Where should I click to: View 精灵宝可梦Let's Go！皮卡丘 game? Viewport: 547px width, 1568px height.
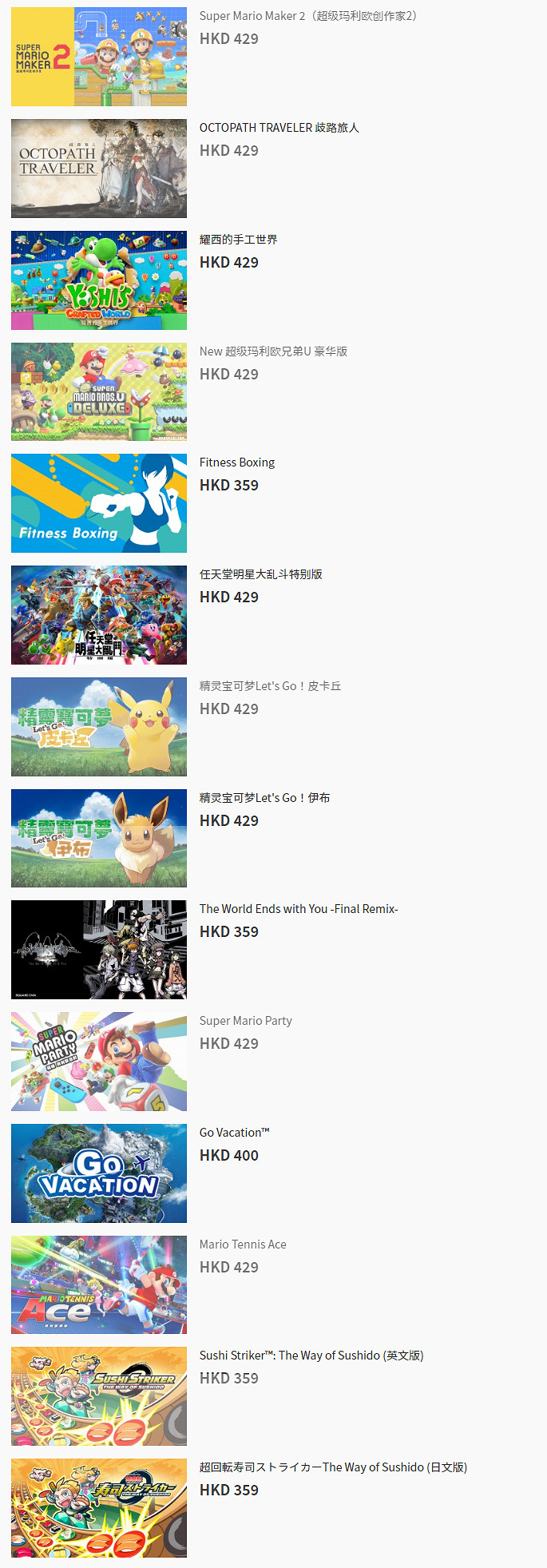click(x=270, y=686)
